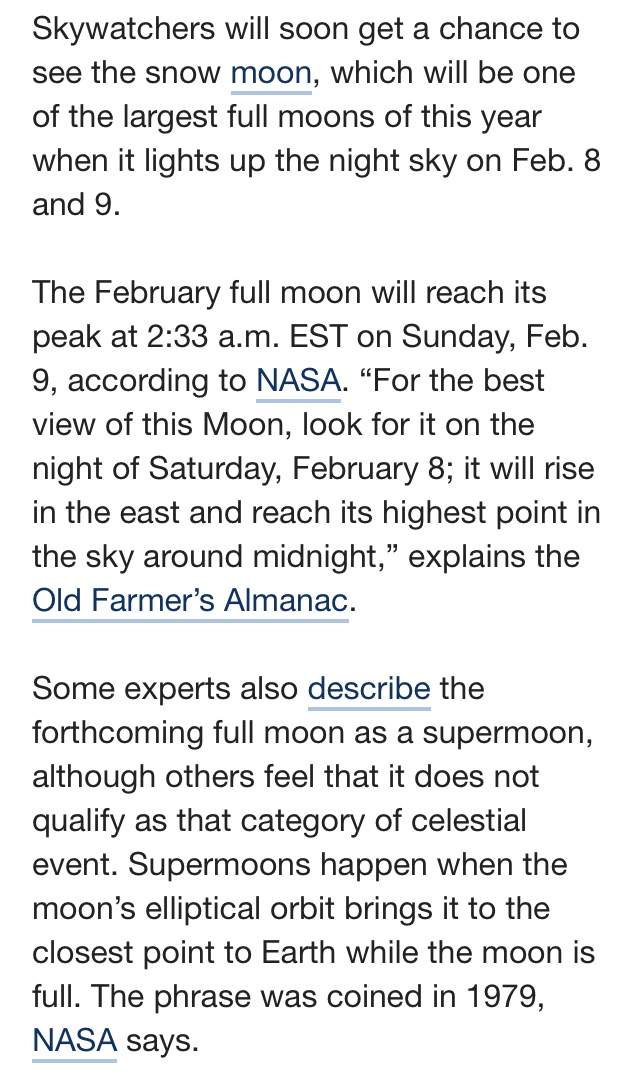Visit the Old Farmer's Almanac link
This screenshot has height=1073, width=640.
click(190, 601)
